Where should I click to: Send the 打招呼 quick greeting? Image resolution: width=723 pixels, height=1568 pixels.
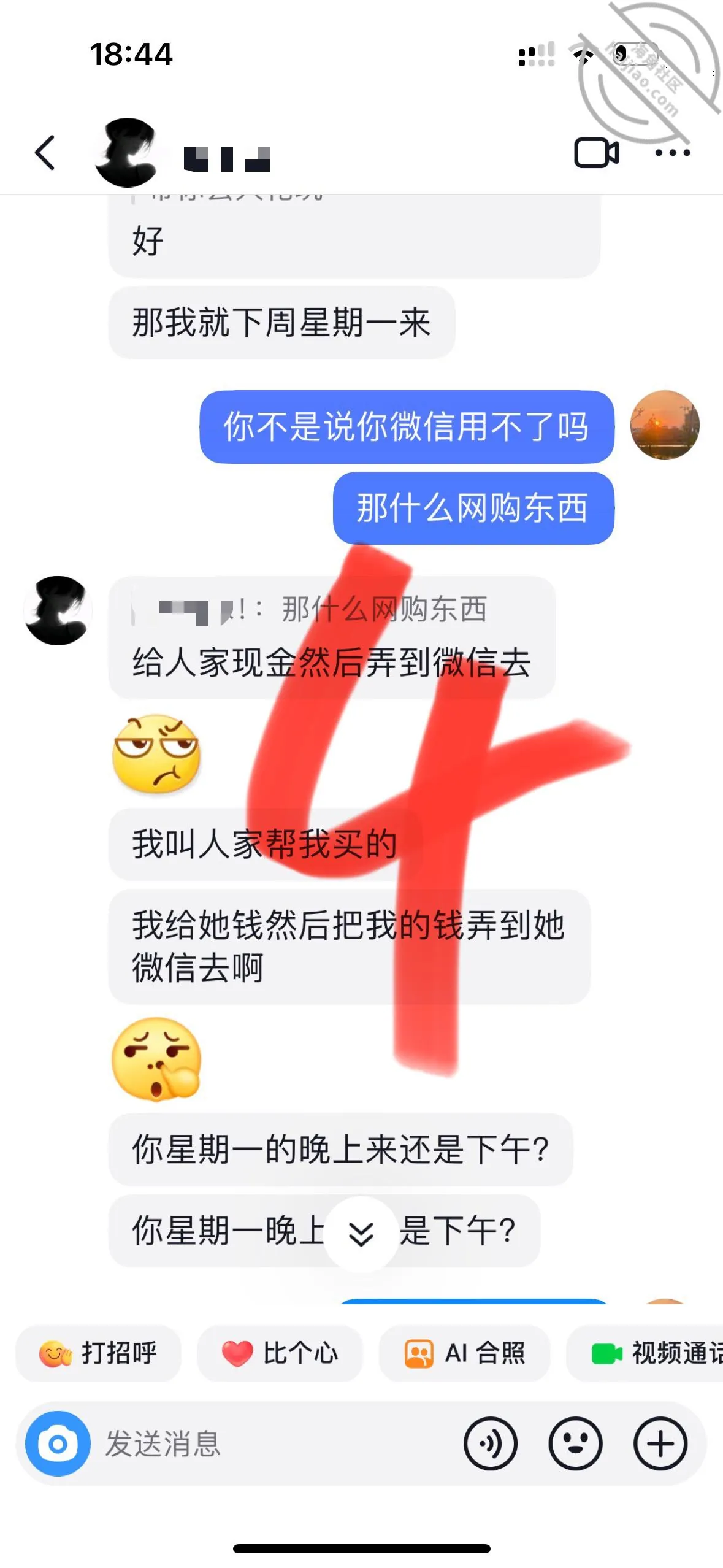pyautogui.click(x=98, y=1353)
